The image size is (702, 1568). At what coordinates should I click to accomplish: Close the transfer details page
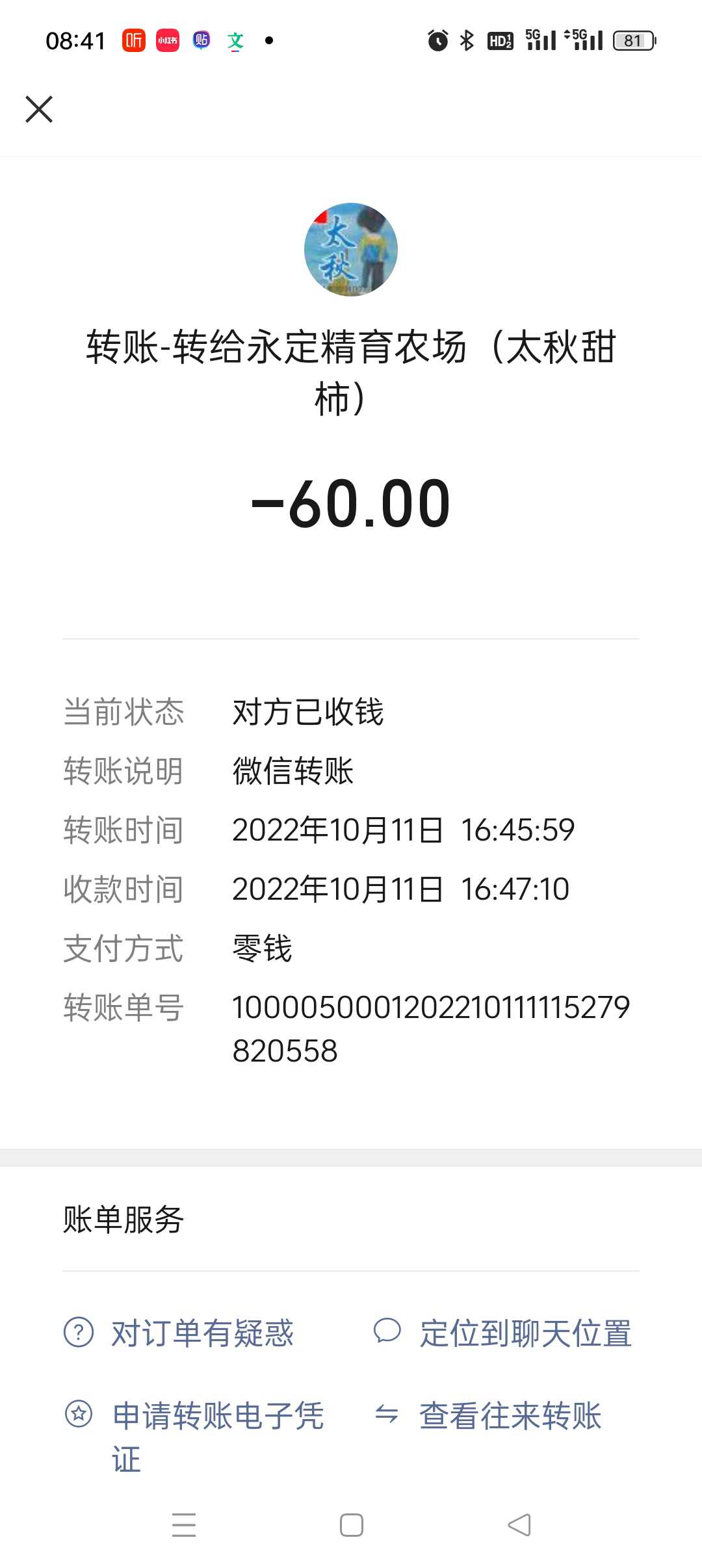tap(39, 109)
